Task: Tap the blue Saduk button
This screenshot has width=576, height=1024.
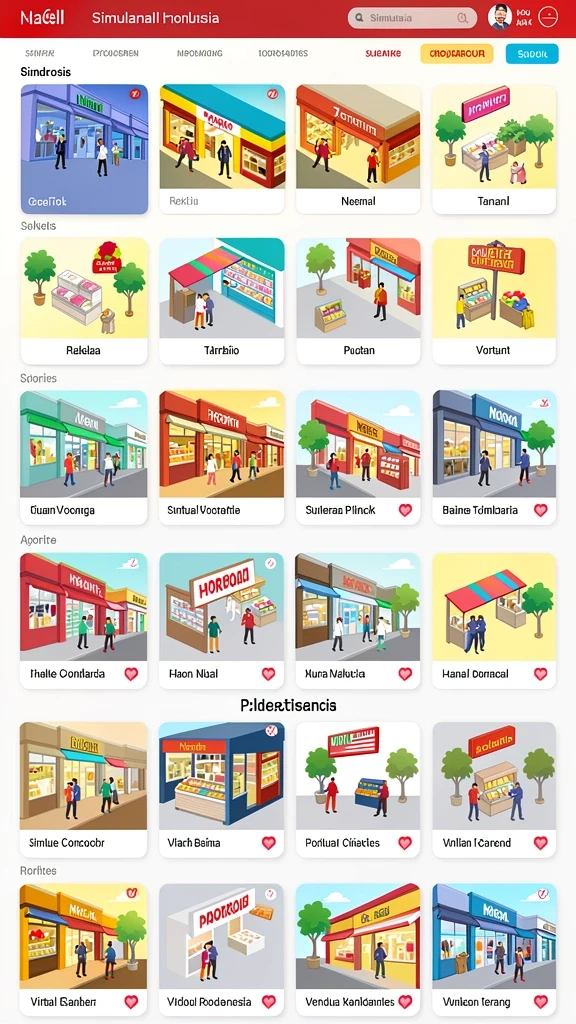Action: 532,54
